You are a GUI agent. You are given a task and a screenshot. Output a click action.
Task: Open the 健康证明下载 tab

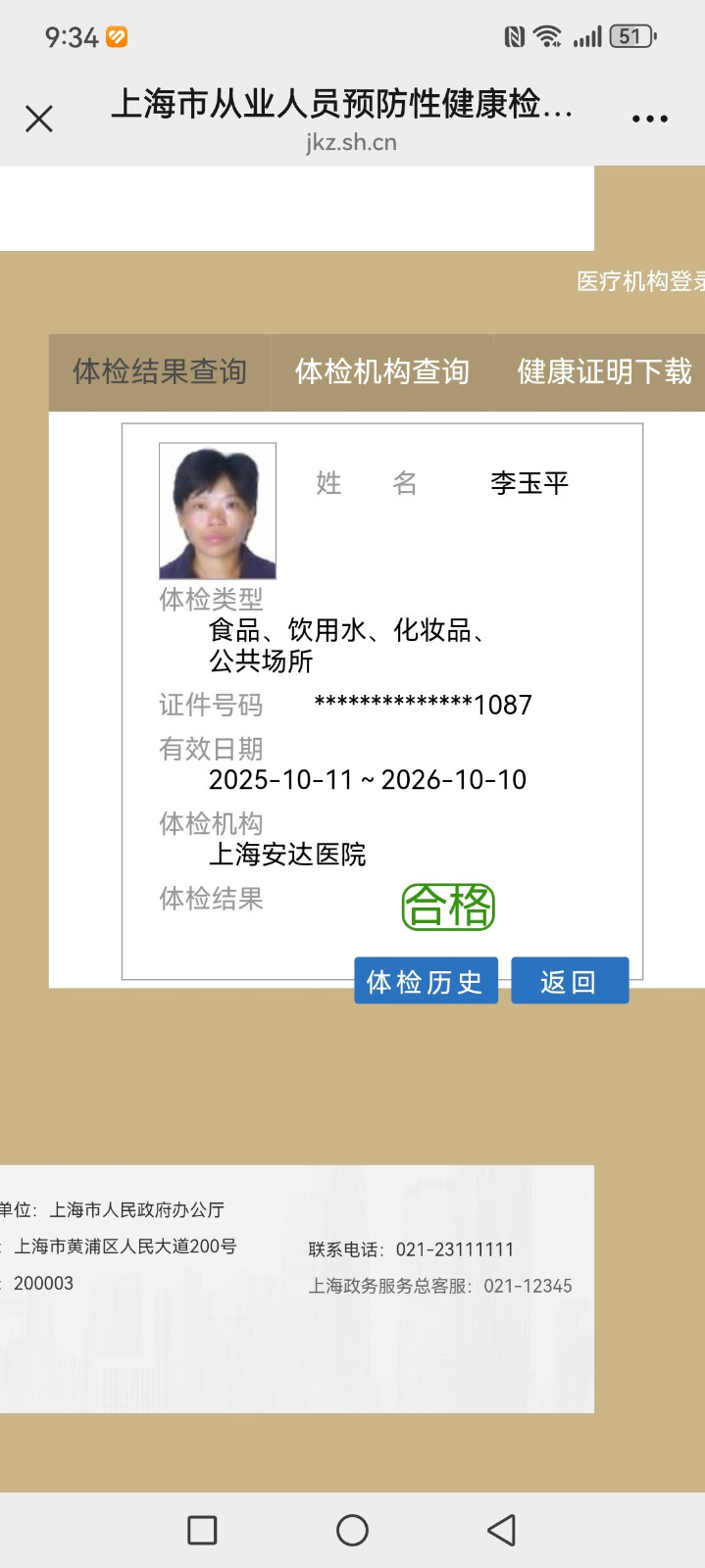pyautogui.click(x=603, y=372)
